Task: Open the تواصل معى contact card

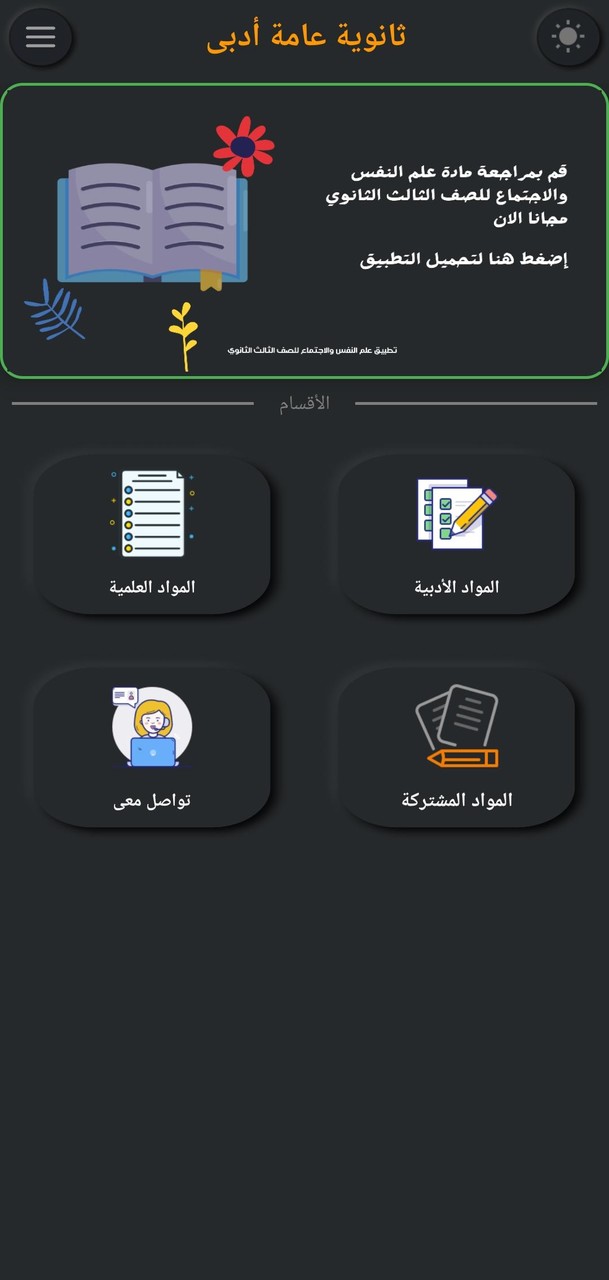Action: (x=152, y=748)
